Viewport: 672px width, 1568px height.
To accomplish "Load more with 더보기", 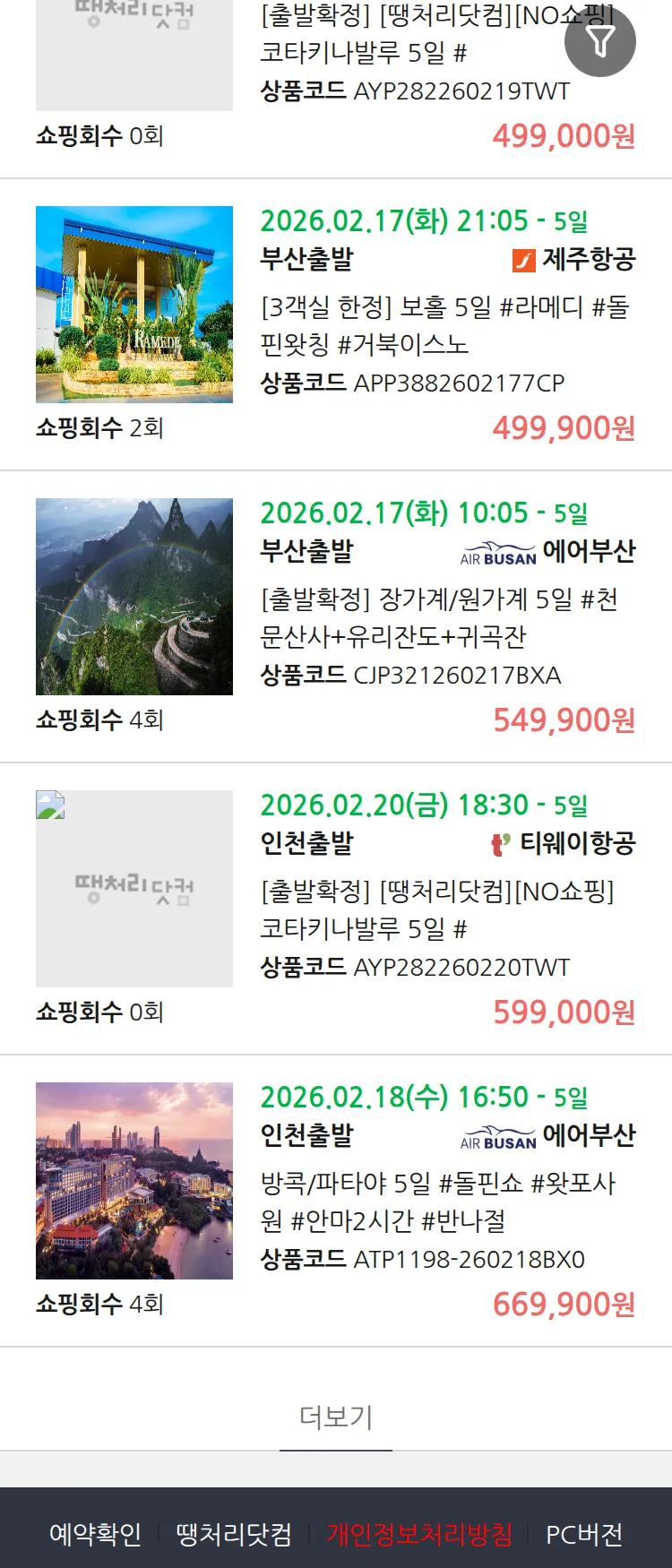I will point(336,1417).
